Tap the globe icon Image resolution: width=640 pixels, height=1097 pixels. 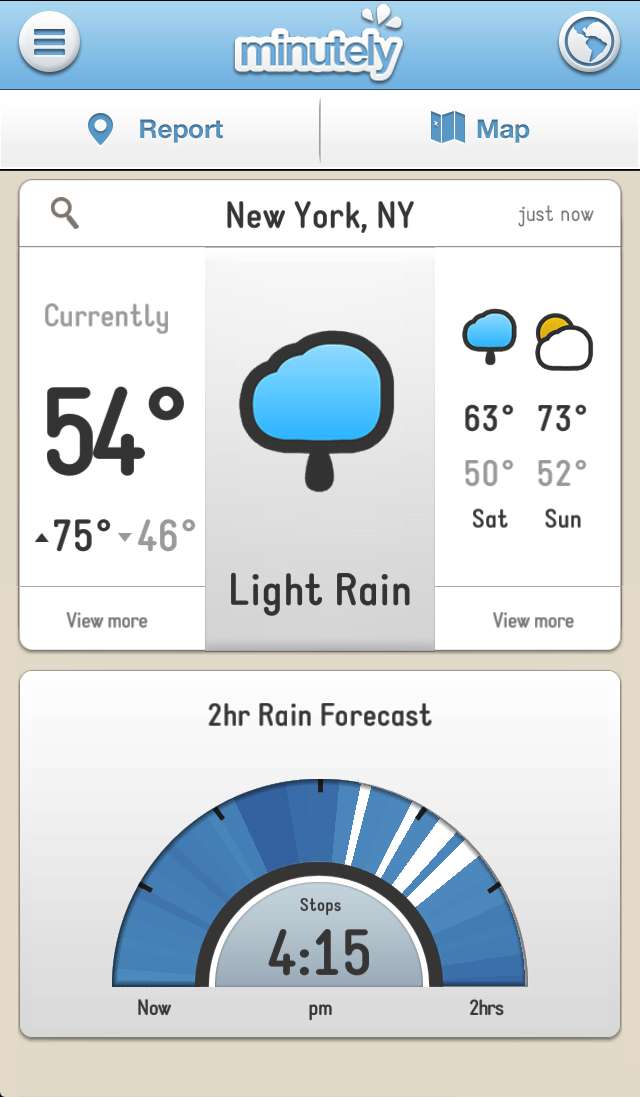589,43
